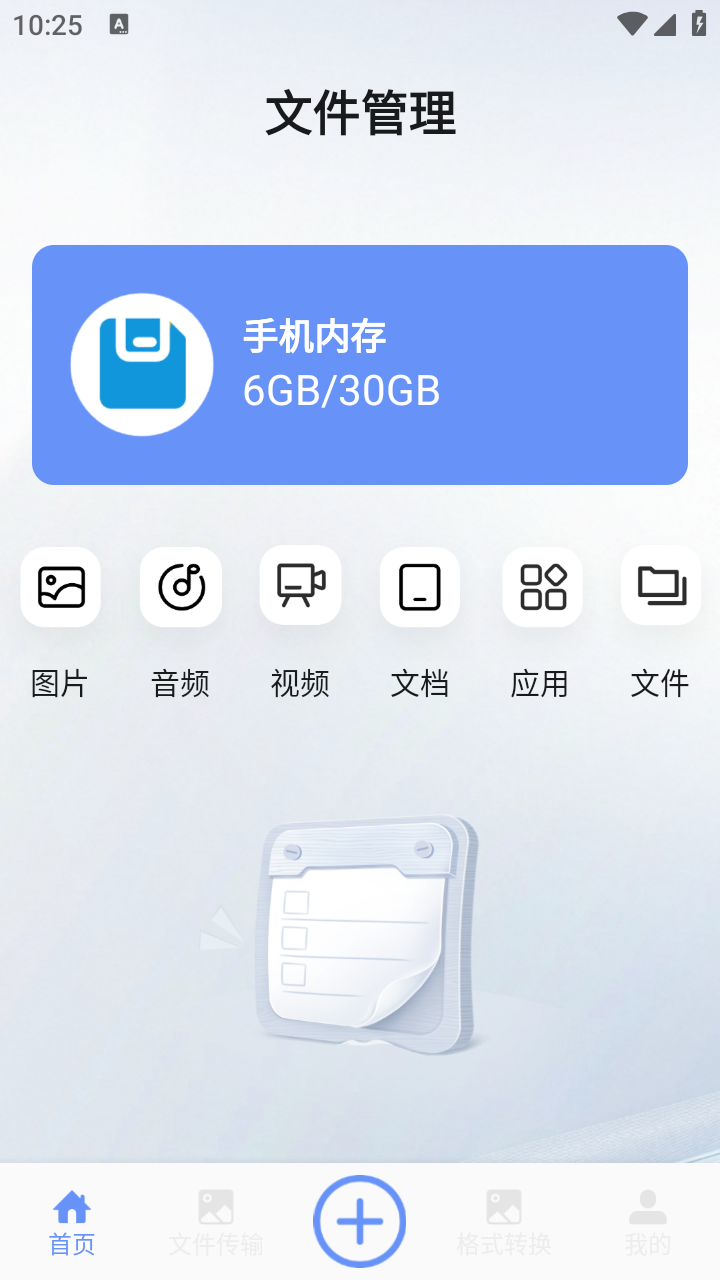The width and height of the screenshot is (720, 1280).
Task: Tap the 格式转换 conversion icon in bottom bar
Action: 503,1205
